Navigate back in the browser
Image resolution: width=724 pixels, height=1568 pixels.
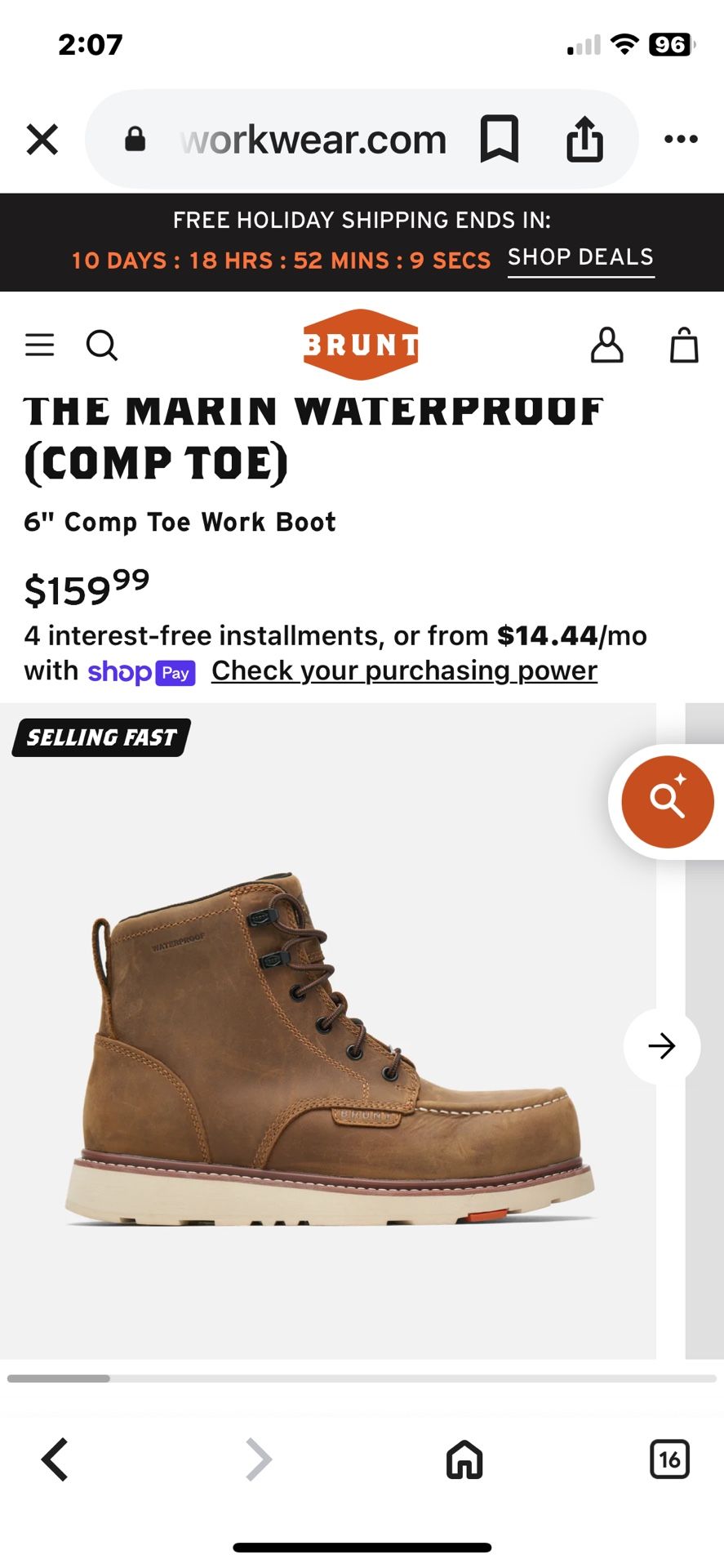point(54,1459)
